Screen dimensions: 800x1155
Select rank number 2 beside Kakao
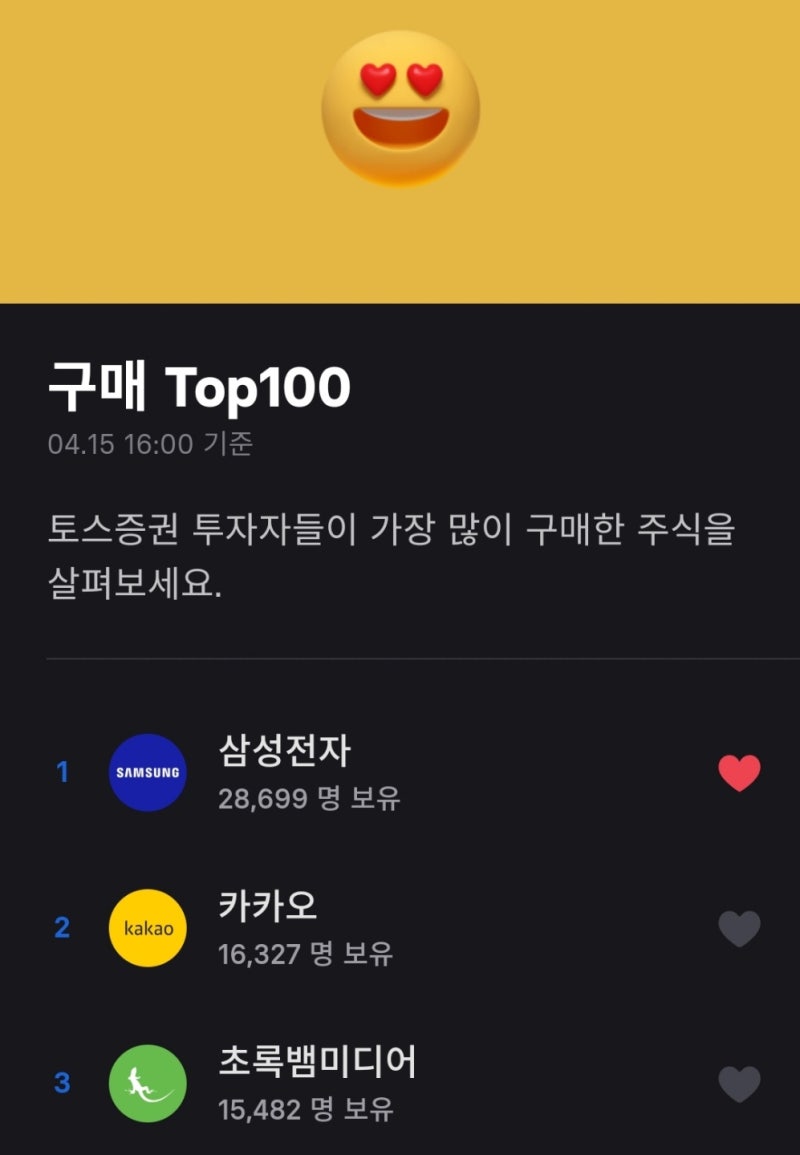[x=62, y=928]
